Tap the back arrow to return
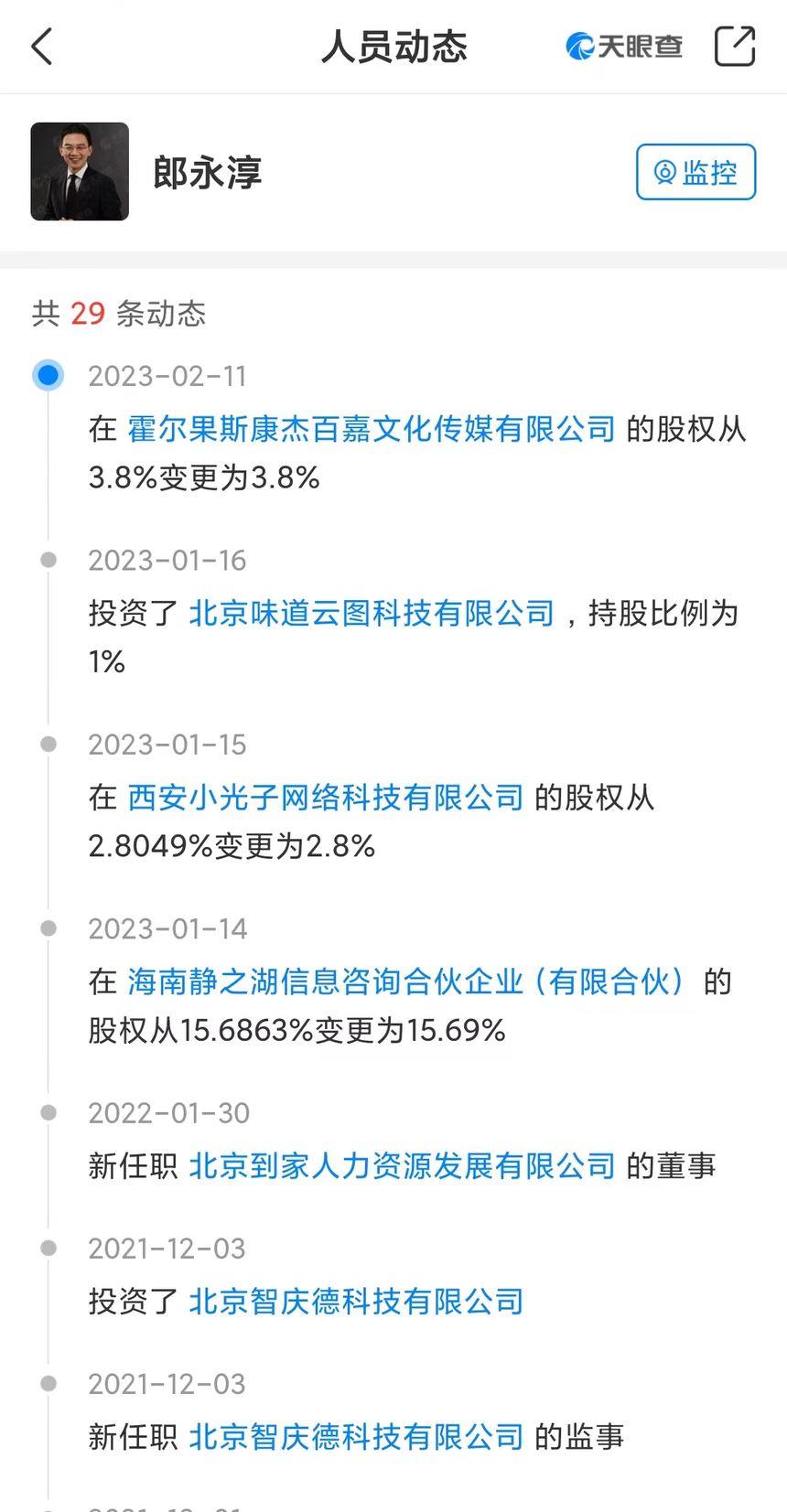The image size is (787, 1512). tap(41, 47)
